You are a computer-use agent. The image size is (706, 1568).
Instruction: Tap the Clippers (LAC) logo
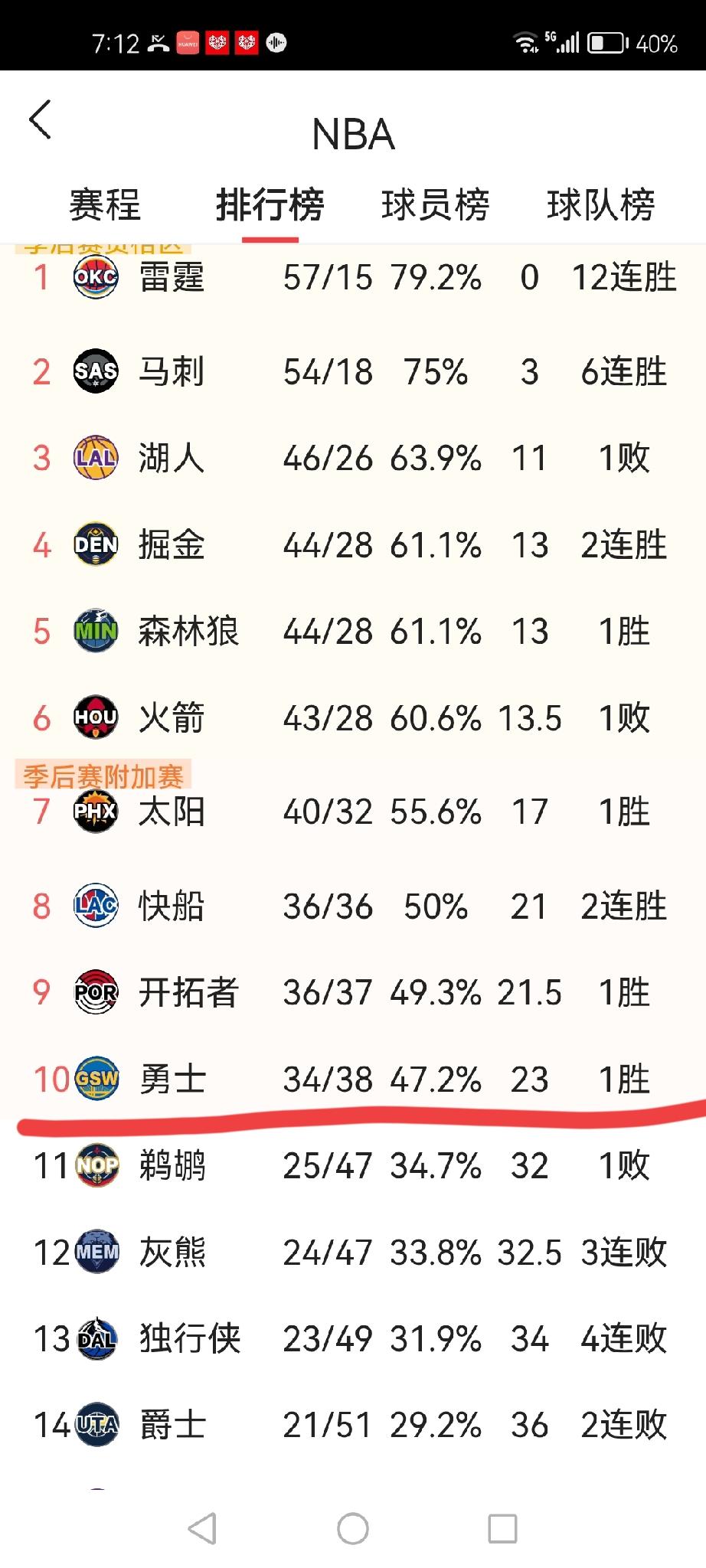click(x=96, y=905)
